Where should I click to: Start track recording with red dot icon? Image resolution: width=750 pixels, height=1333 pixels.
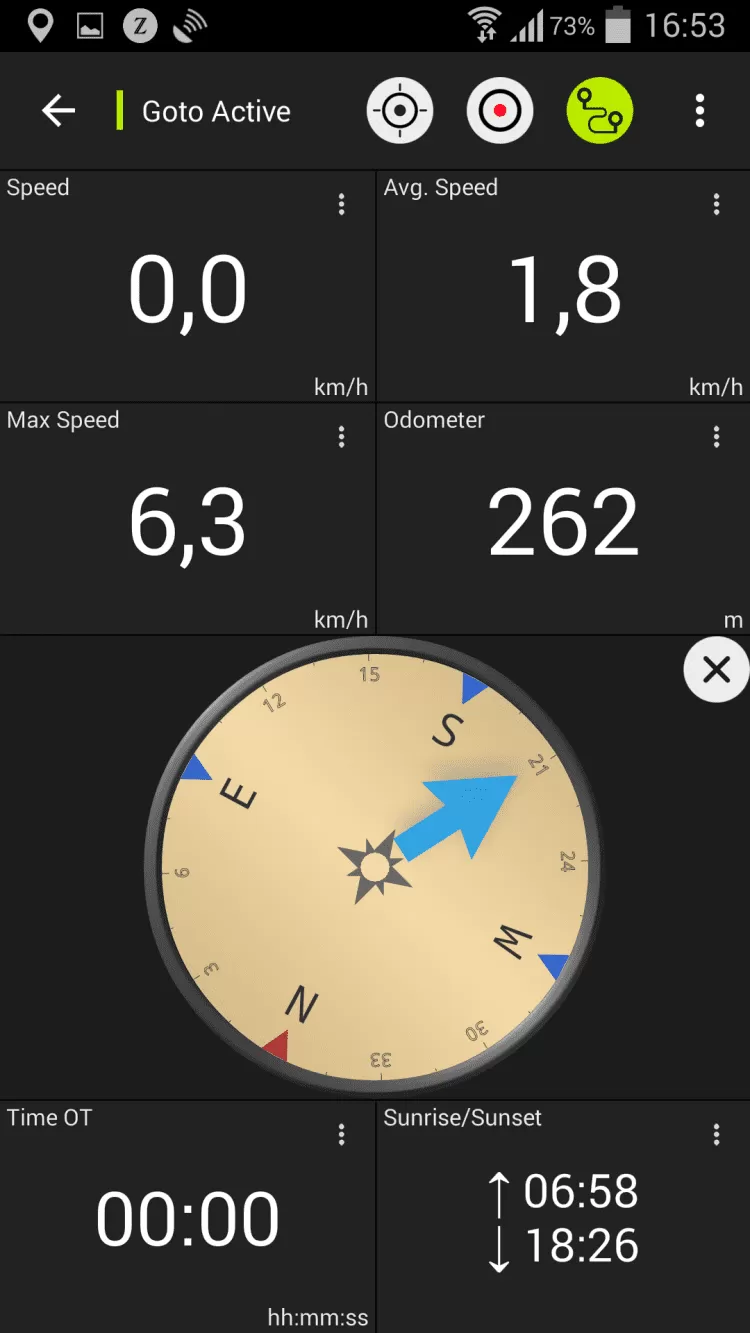click(x=500, y=111)
